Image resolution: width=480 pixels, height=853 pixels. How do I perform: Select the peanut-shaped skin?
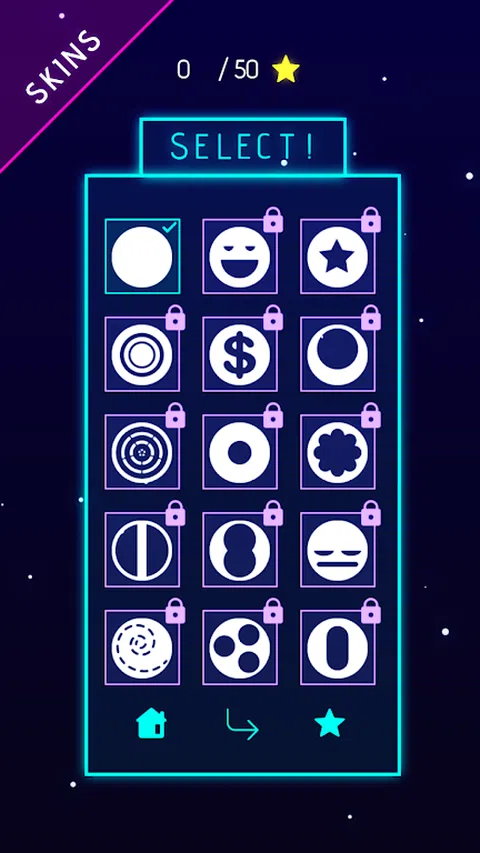pyautogui.click(x=240, y=550)
